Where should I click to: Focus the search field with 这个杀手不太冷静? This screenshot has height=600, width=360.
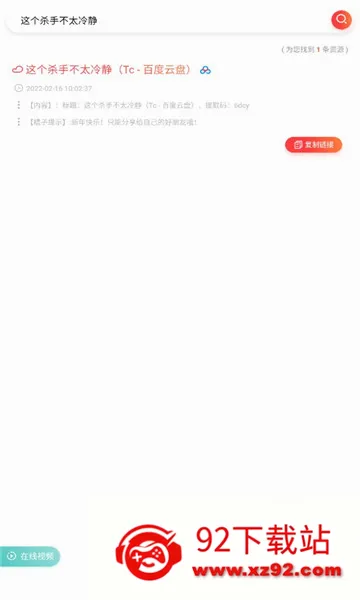[x=168, y=20]
